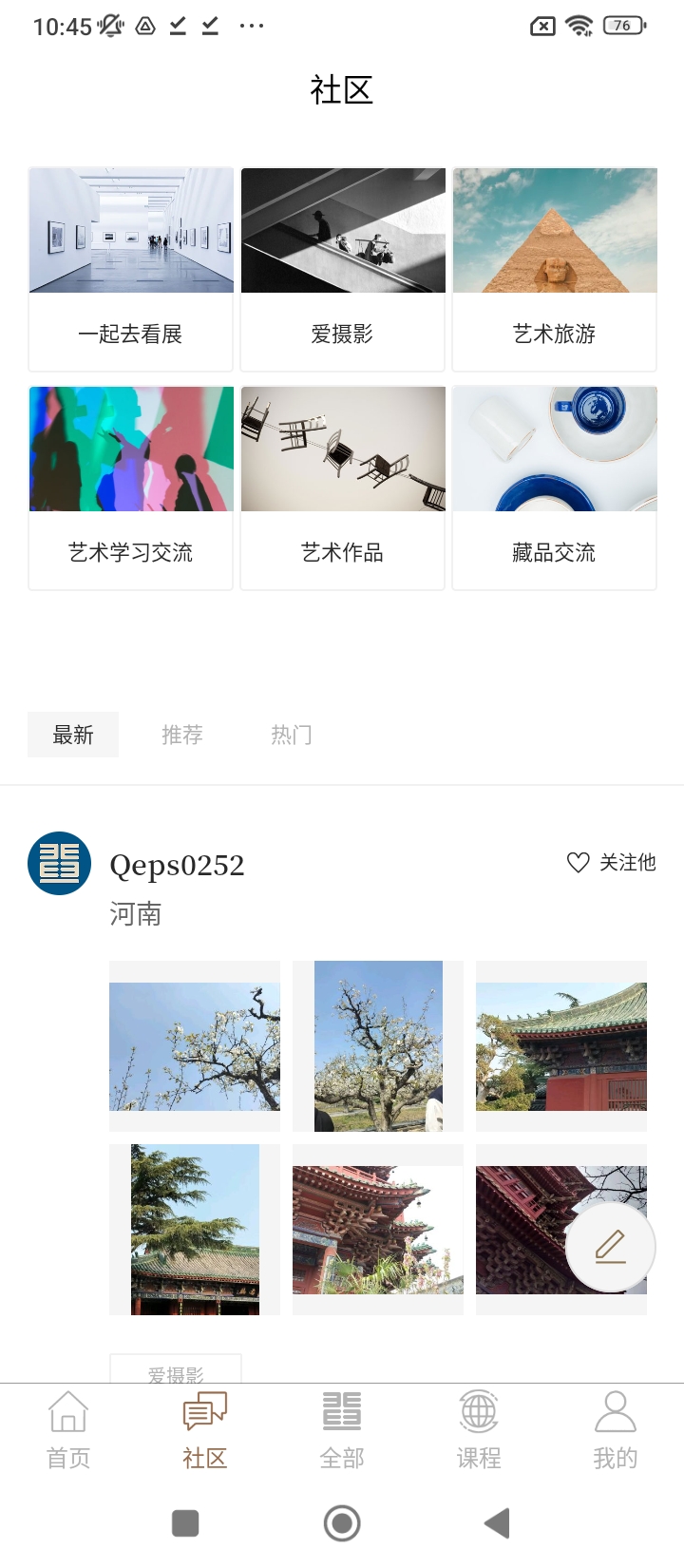Open the 全部 tab in bottom bar
This screenshot has width=684, height=1568.
(342, 1429)
